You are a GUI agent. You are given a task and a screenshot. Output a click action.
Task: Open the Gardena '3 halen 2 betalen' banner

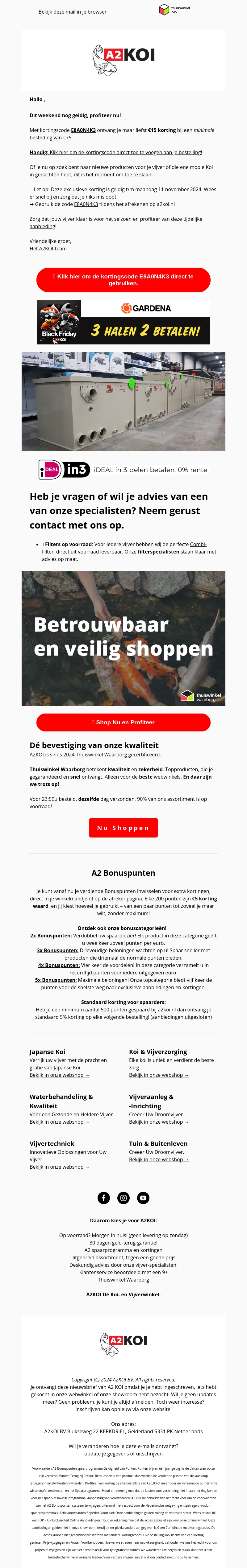click(x=123, y=322)
